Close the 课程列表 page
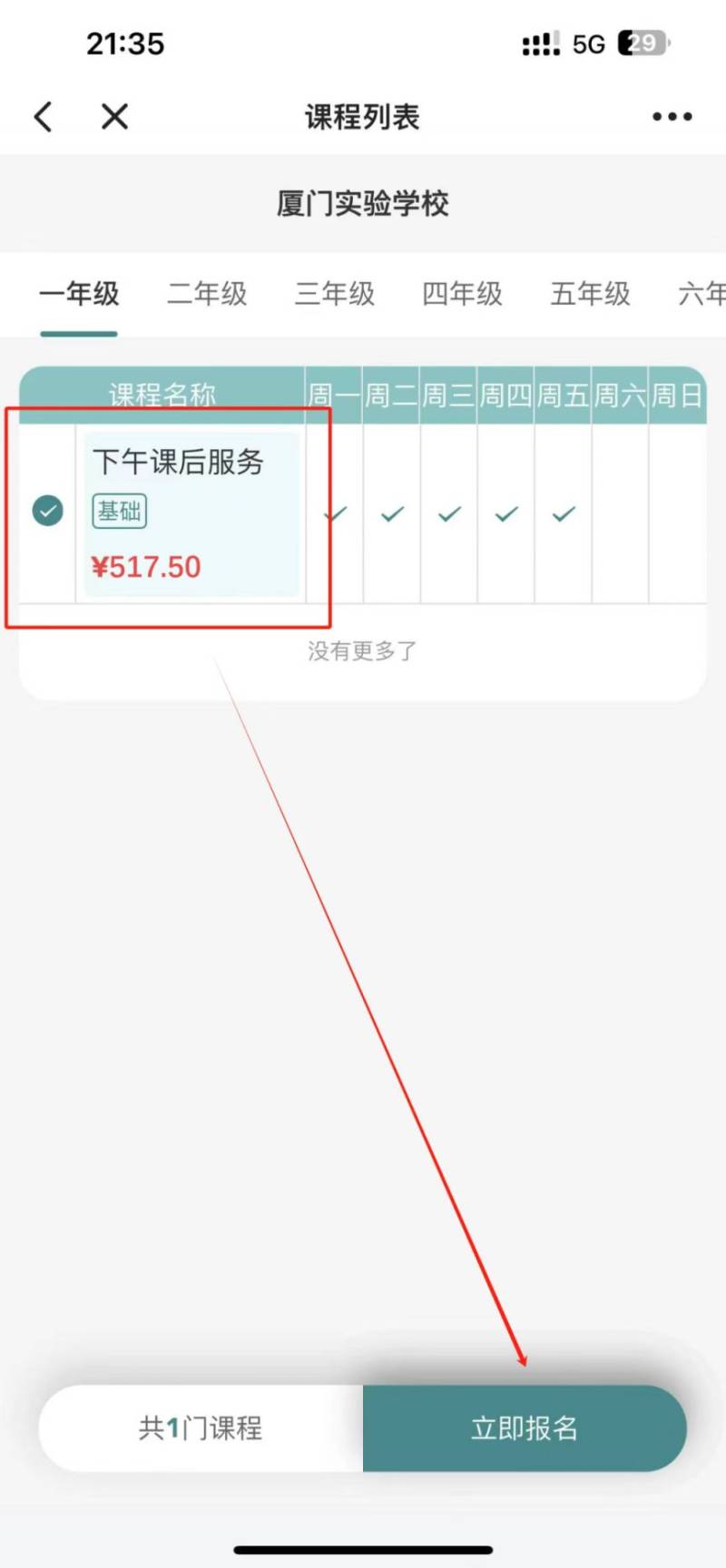Image resolution: width=726 pixels, height=1568 pixels. click(114, 116)
